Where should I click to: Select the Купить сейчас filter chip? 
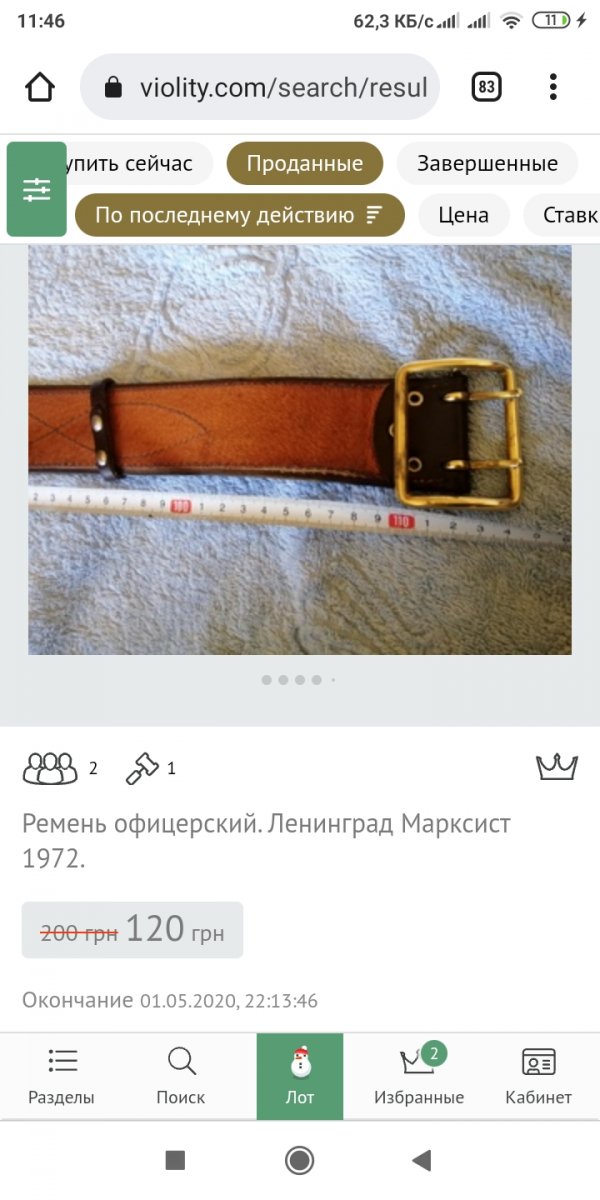pos(135,164)
